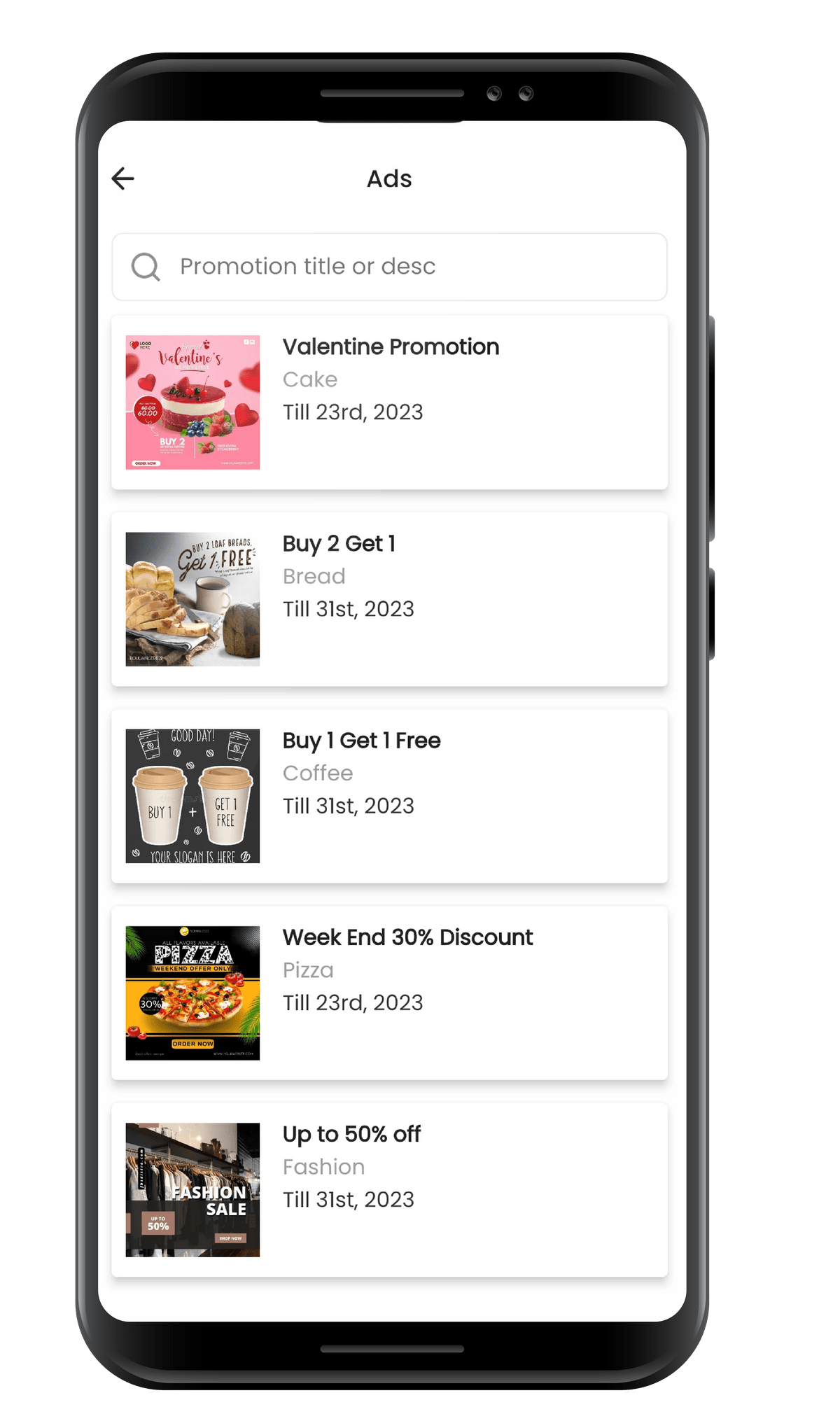View the Buy 1 Get 1 Free coffee ad
840x1428 pixels.
click(389, 796)
